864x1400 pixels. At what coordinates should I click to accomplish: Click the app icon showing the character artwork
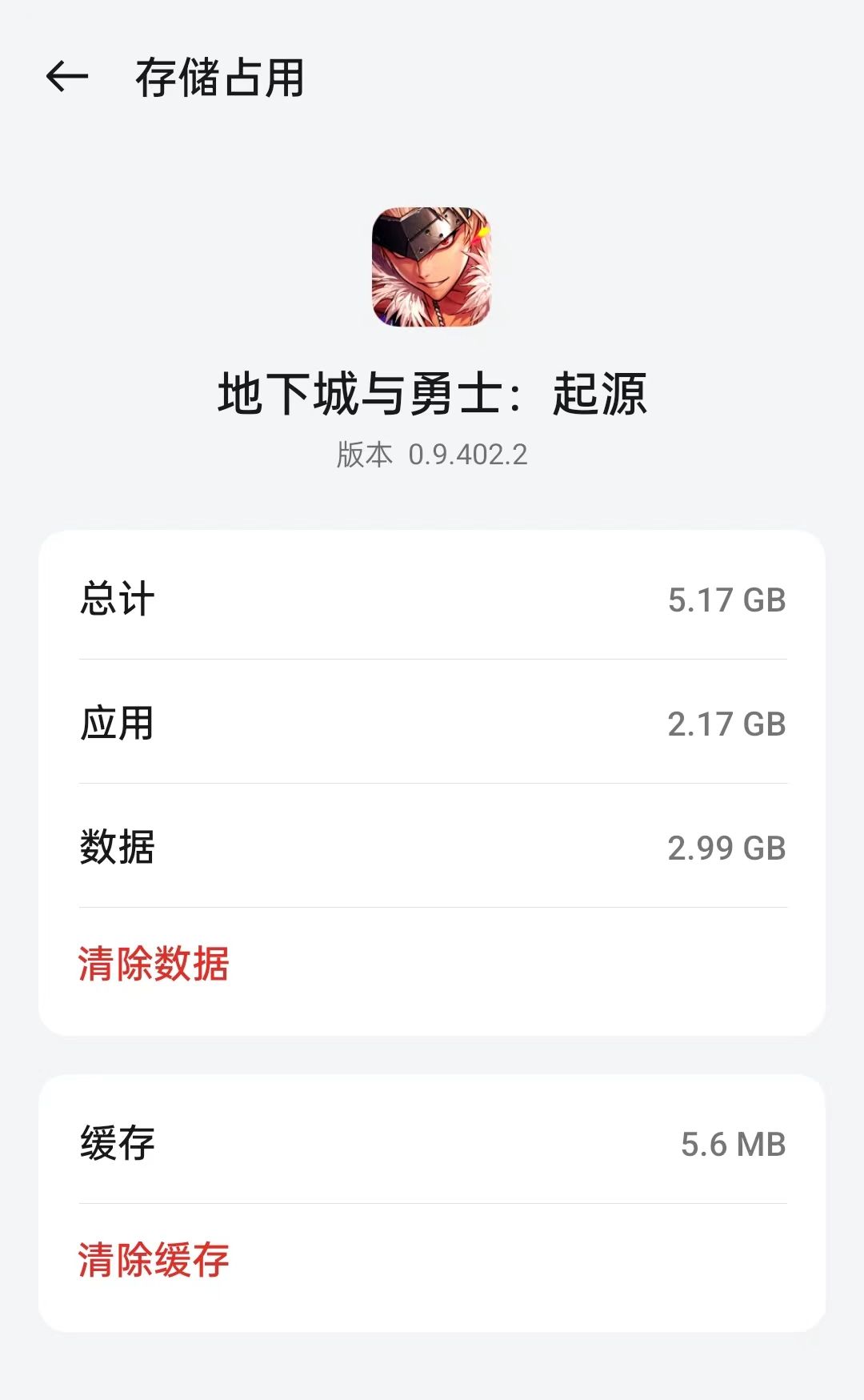point(430,270)
